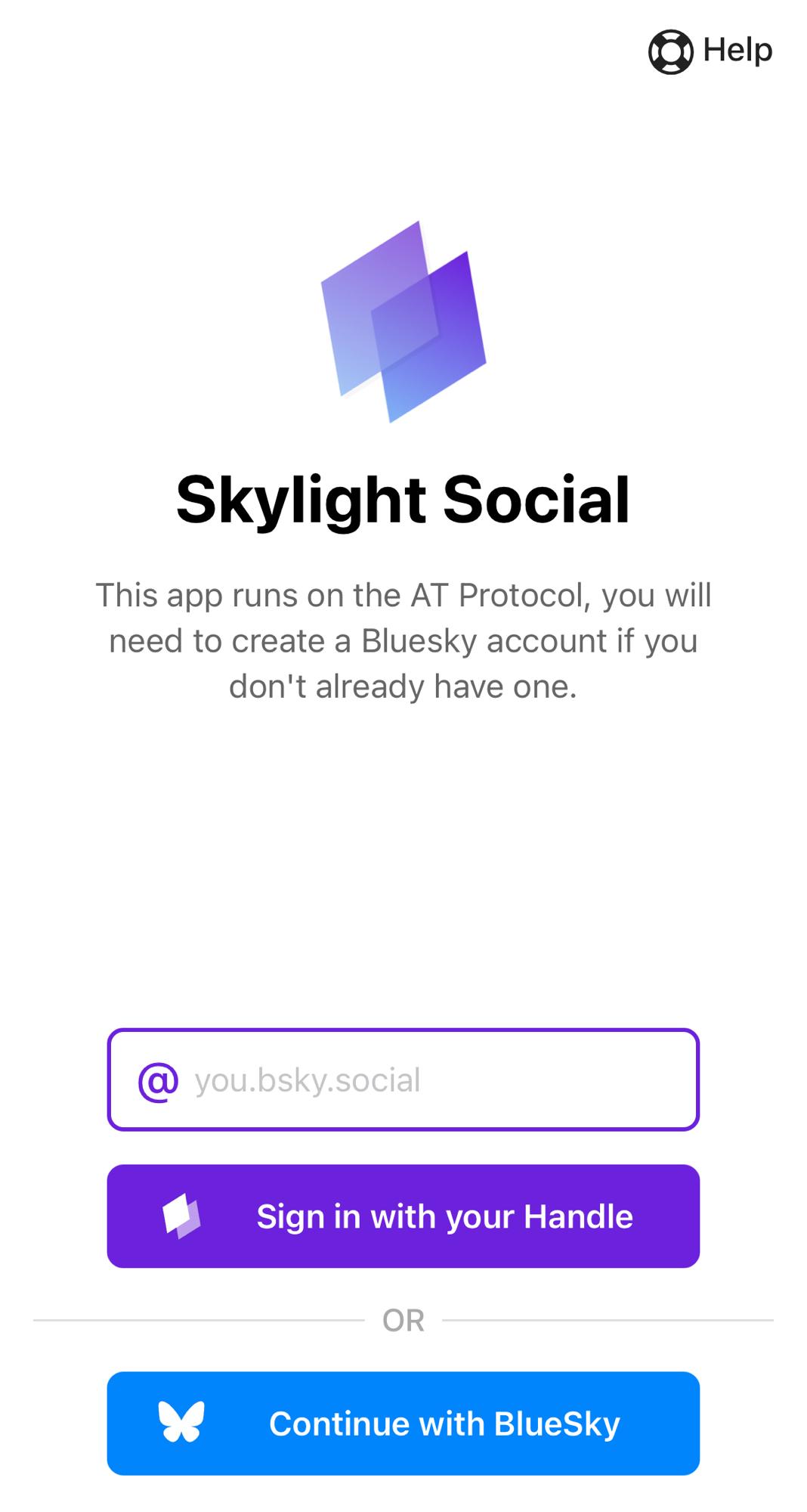The image size is (807, 1512).
Task: Sign in with your Handle
Action: tap(403, 1216)
